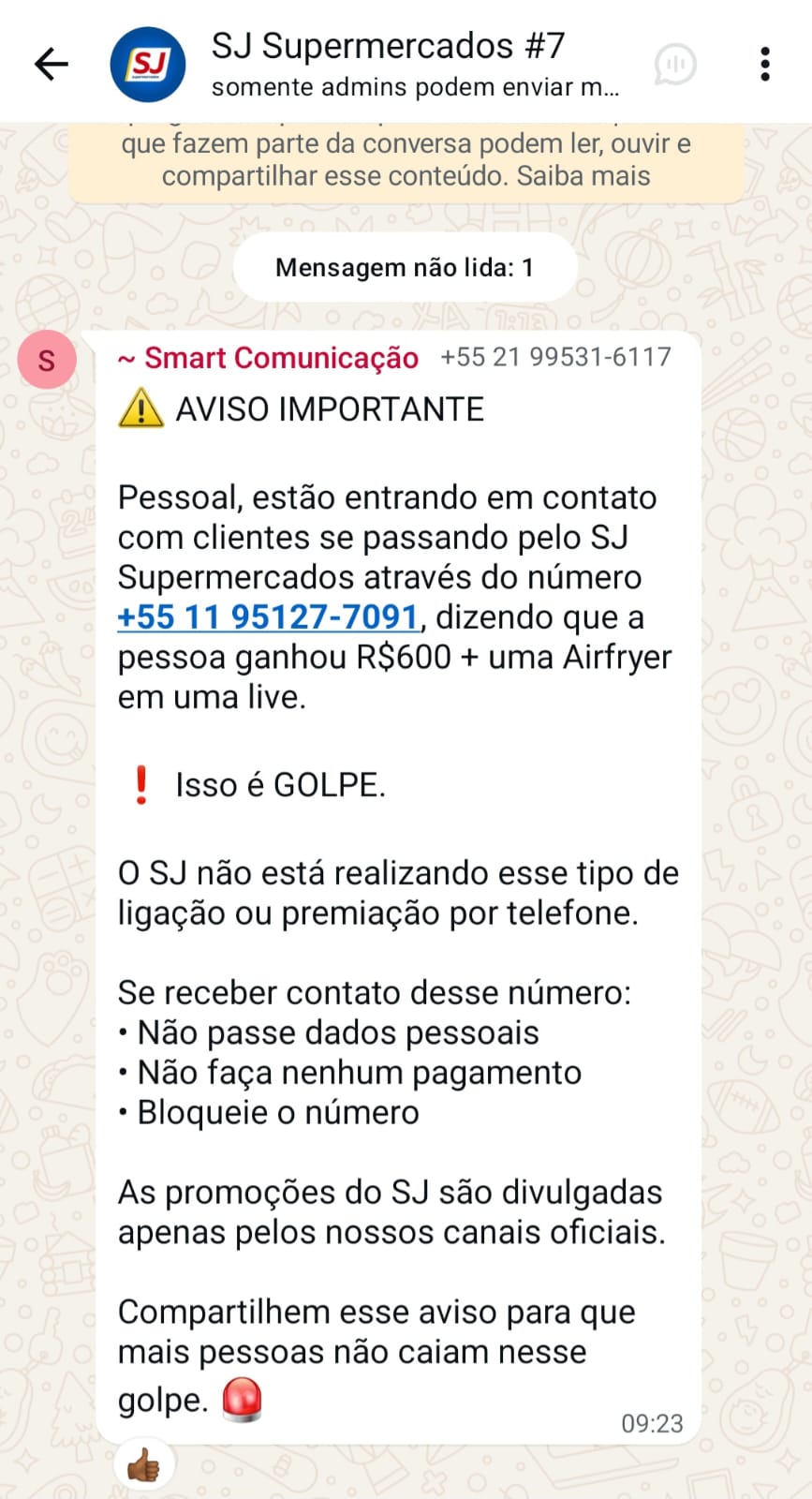Open the S avatar of the sender
Viewport: 812px width, 1499px height.
[47, 361]
